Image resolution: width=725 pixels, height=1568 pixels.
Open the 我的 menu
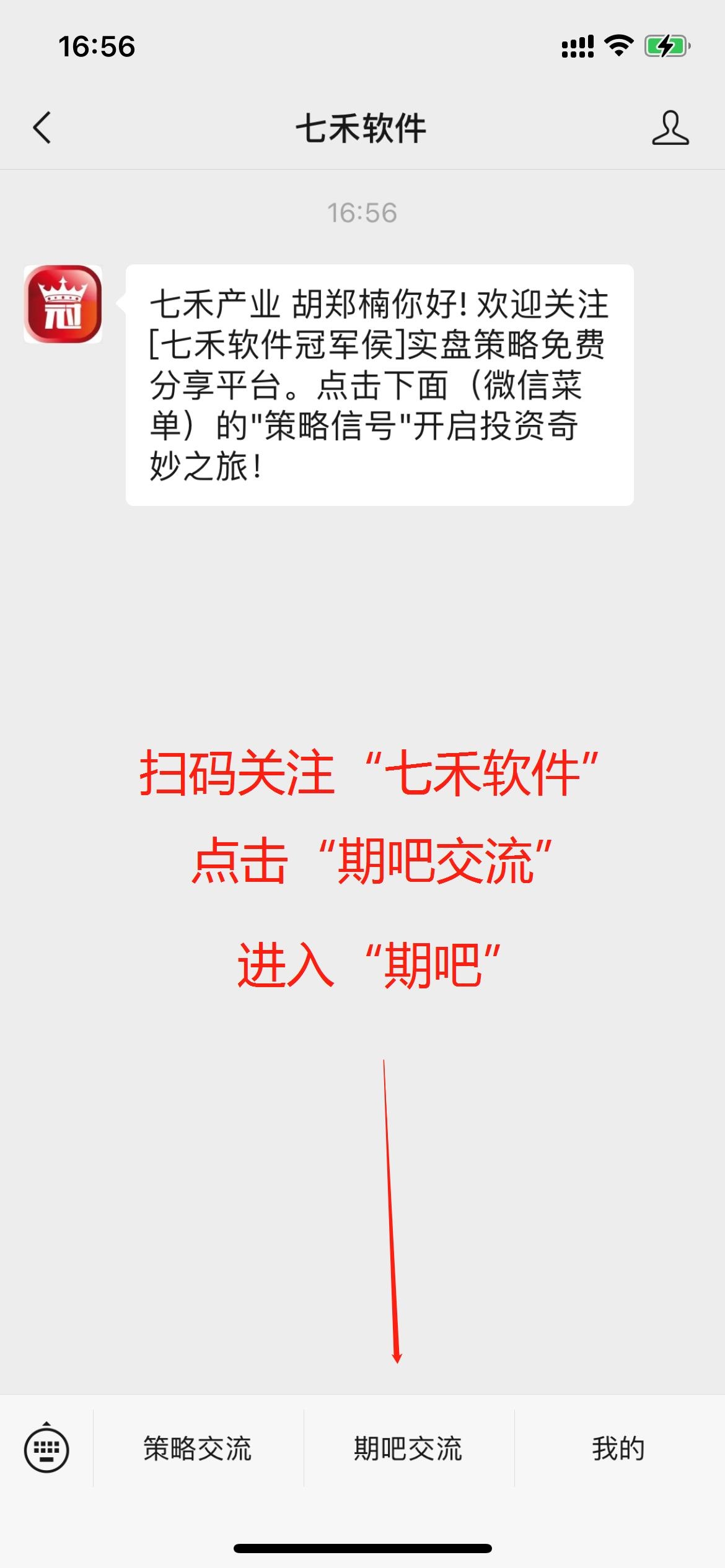pyautogui.click(x=618, y=1449)
